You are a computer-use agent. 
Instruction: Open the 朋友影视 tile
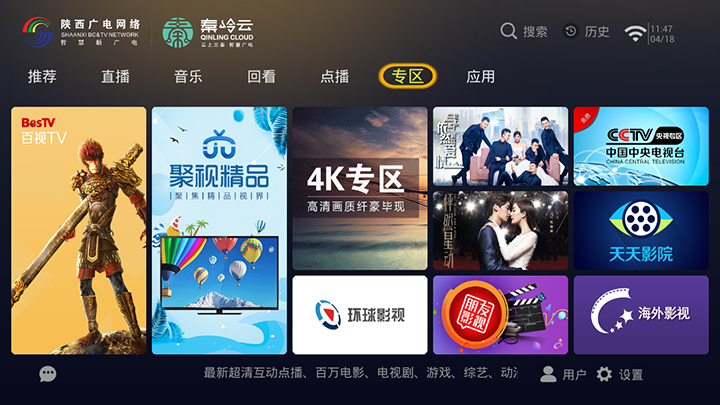[500, 314]
